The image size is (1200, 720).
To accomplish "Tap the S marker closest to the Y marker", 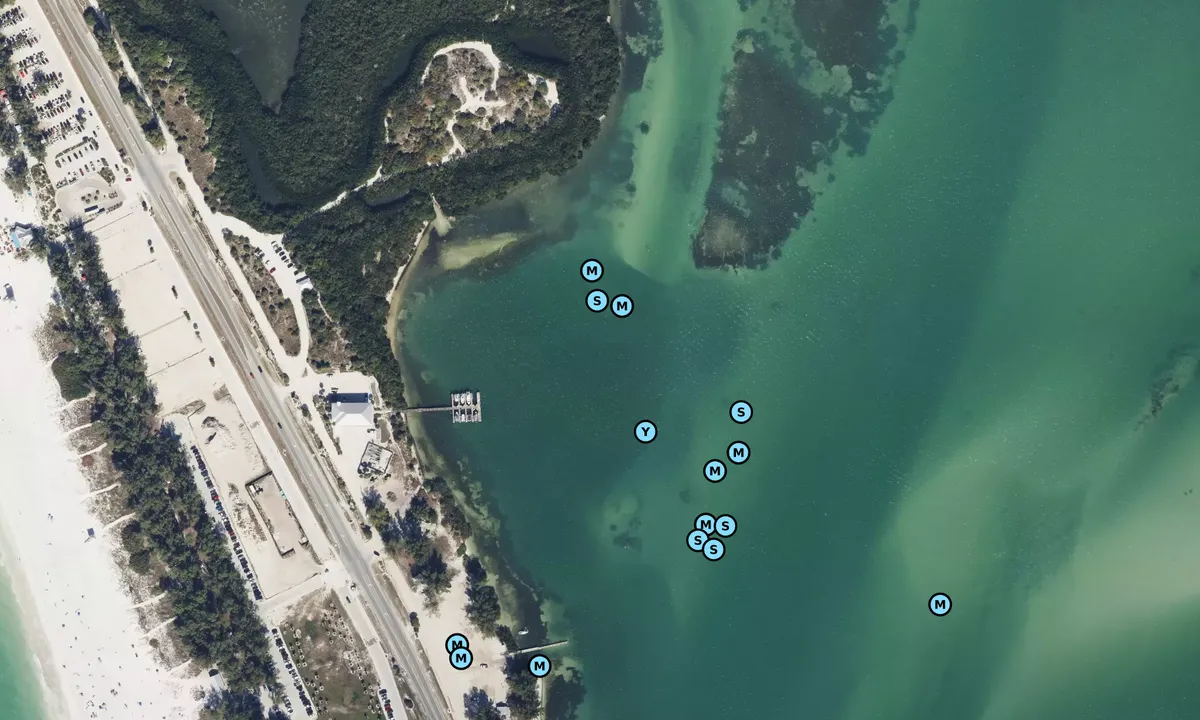I will (740, 412).
